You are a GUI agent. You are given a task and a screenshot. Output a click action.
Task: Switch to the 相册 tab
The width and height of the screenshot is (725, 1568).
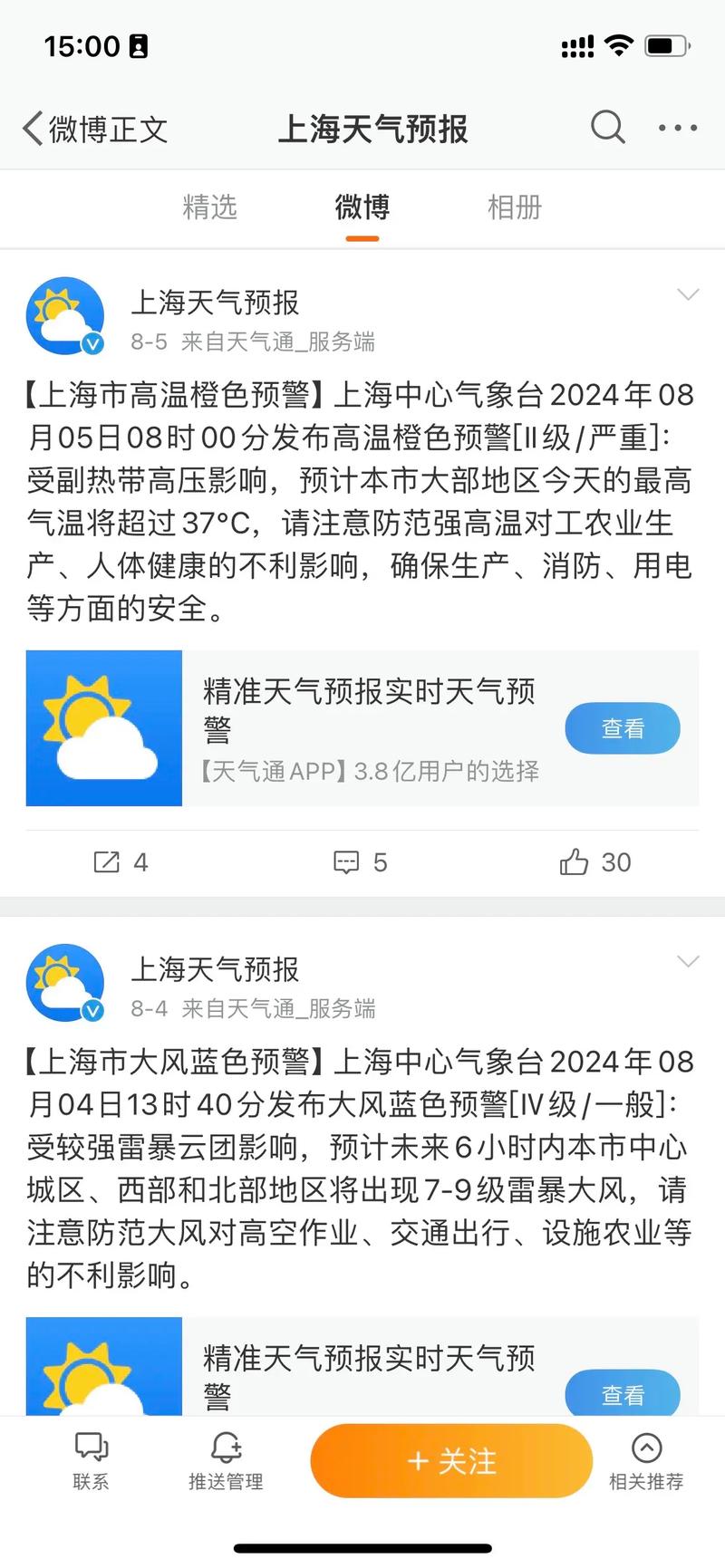(x=513, y=207)
